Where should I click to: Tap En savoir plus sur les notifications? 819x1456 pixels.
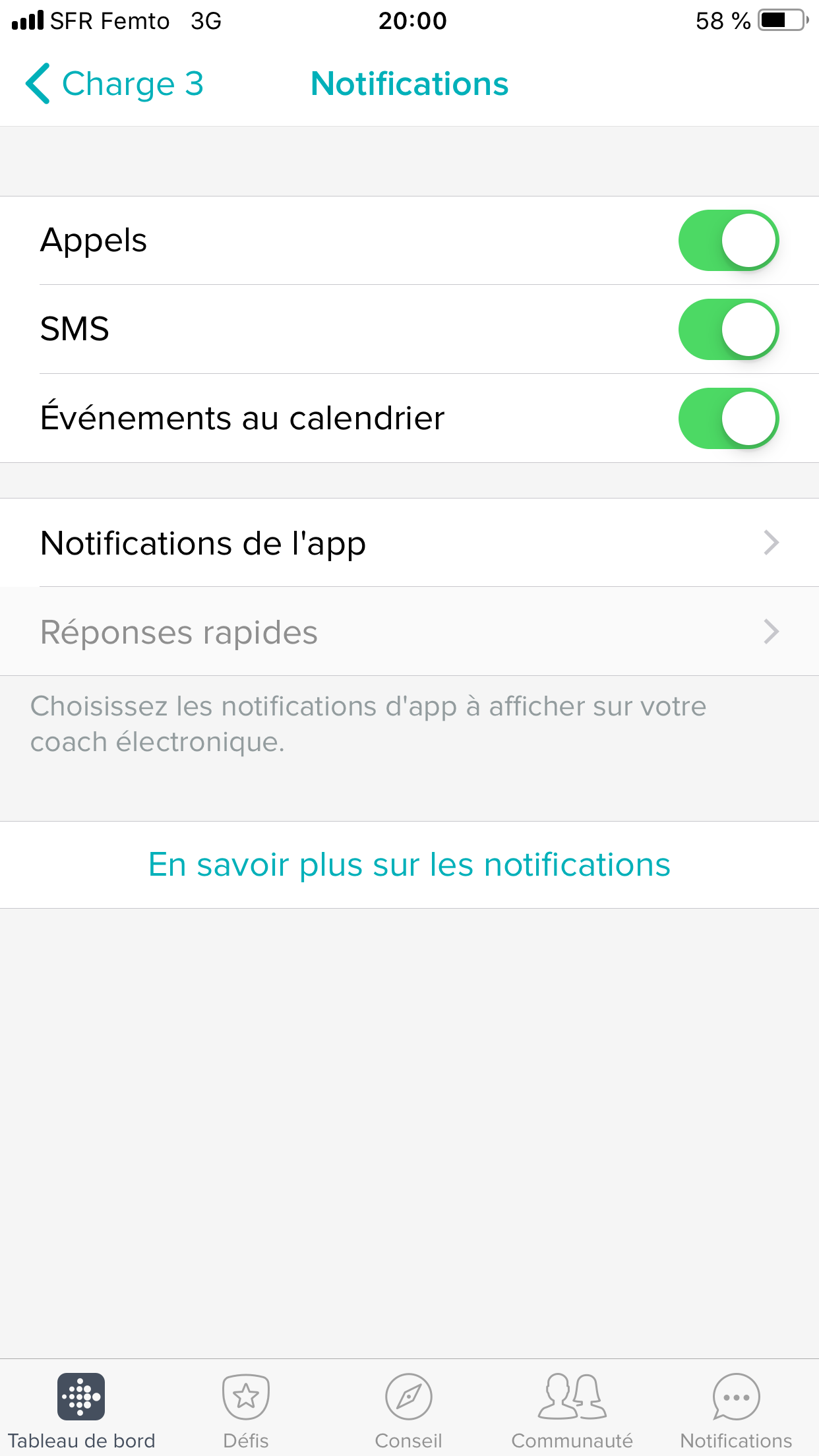409,864
